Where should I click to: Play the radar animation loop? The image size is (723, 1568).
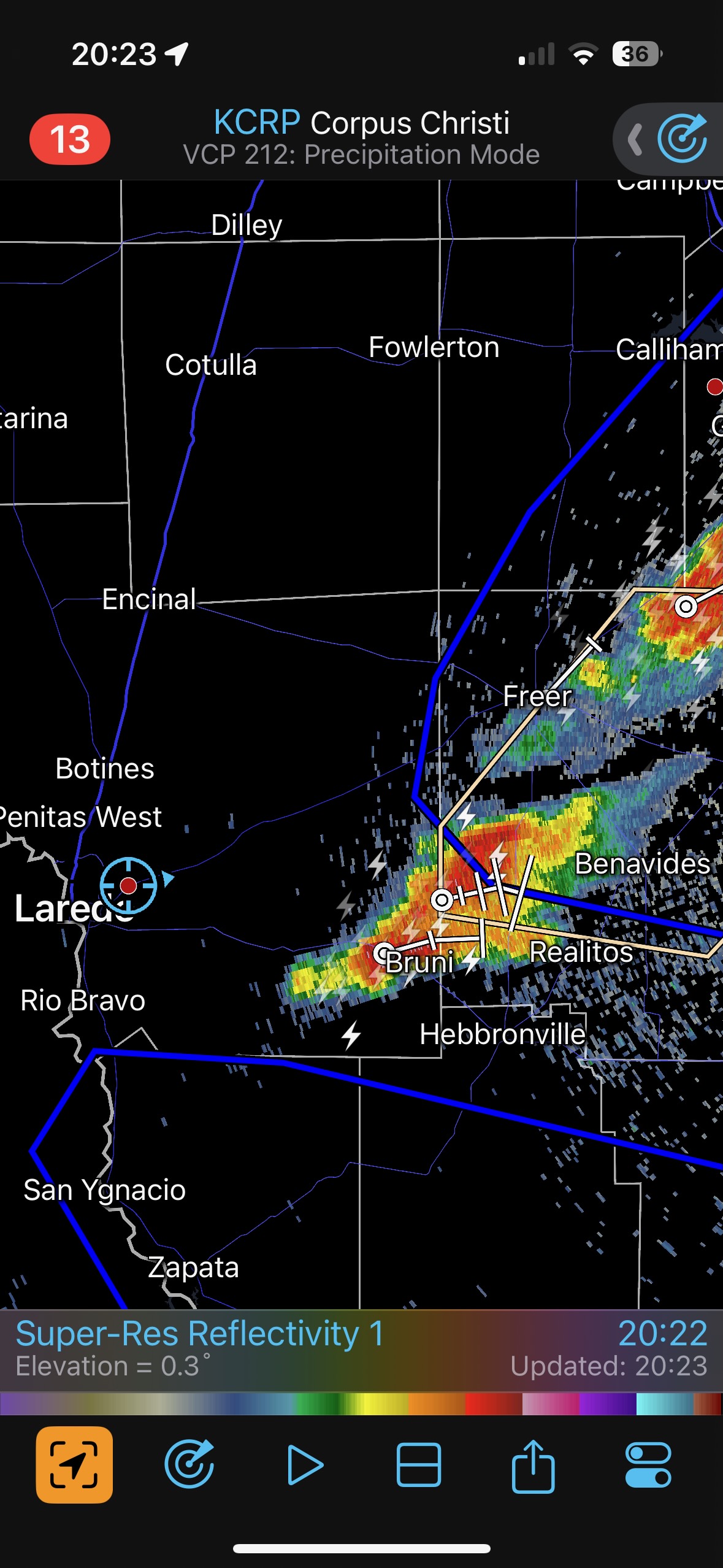coord(304,1465)
